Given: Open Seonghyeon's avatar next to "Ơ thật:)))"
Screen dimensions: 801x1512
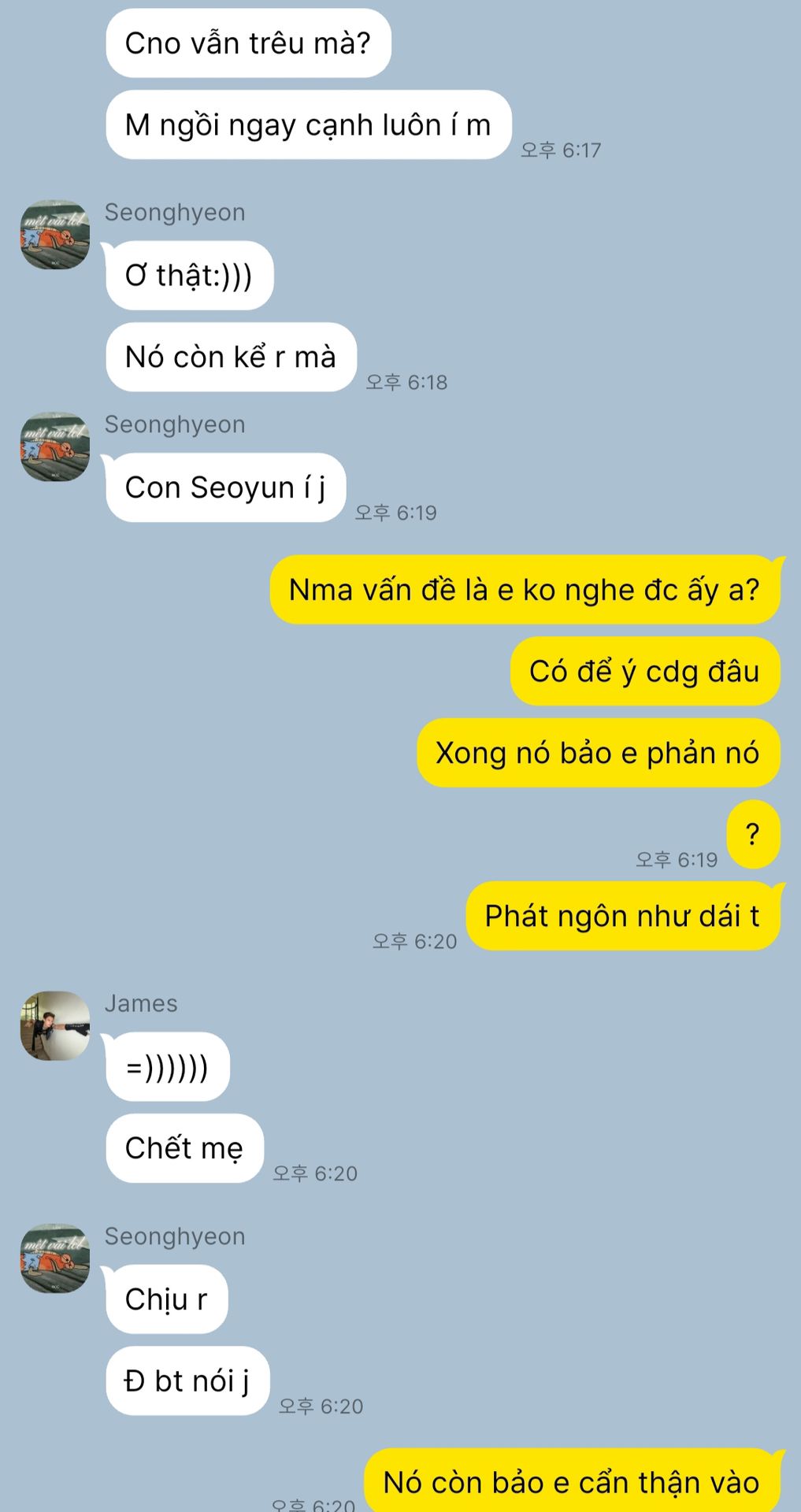Looking at the screenshot, I should pyautogui.click(x=54, y=235).
